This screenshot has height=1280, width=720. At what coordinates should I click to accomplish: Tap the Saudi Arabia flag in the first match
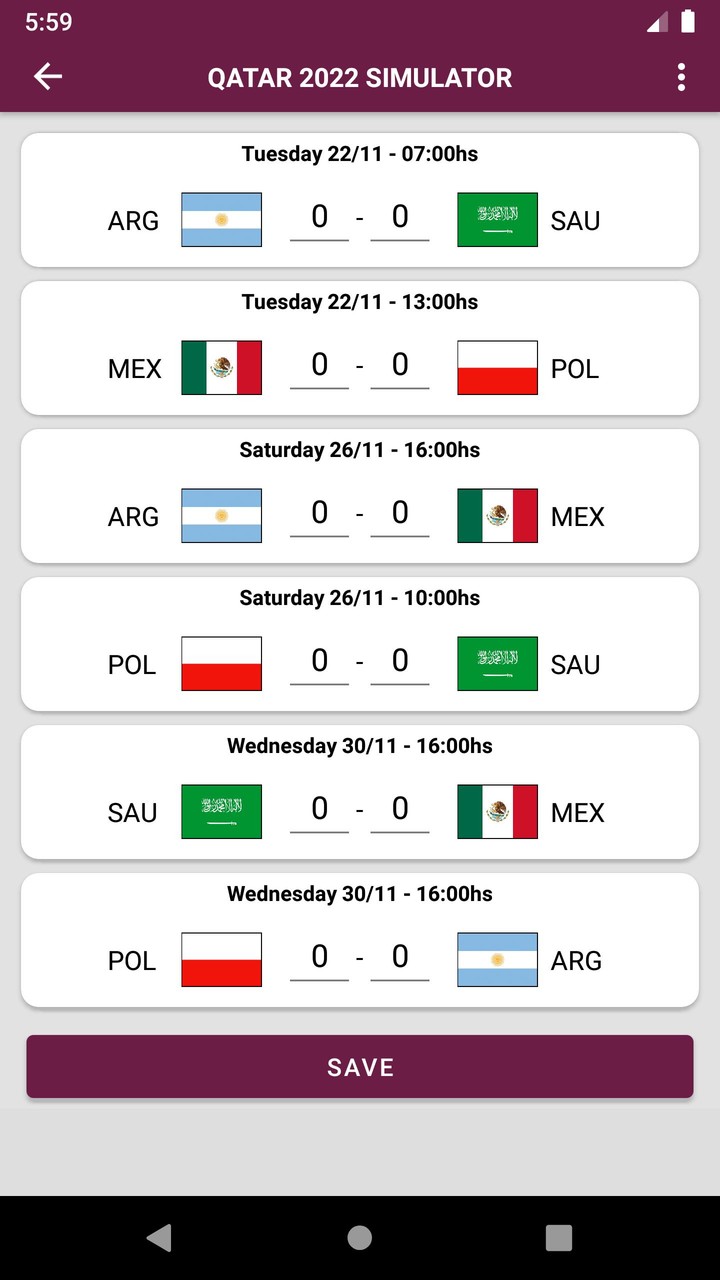click(x=497, y=219)
